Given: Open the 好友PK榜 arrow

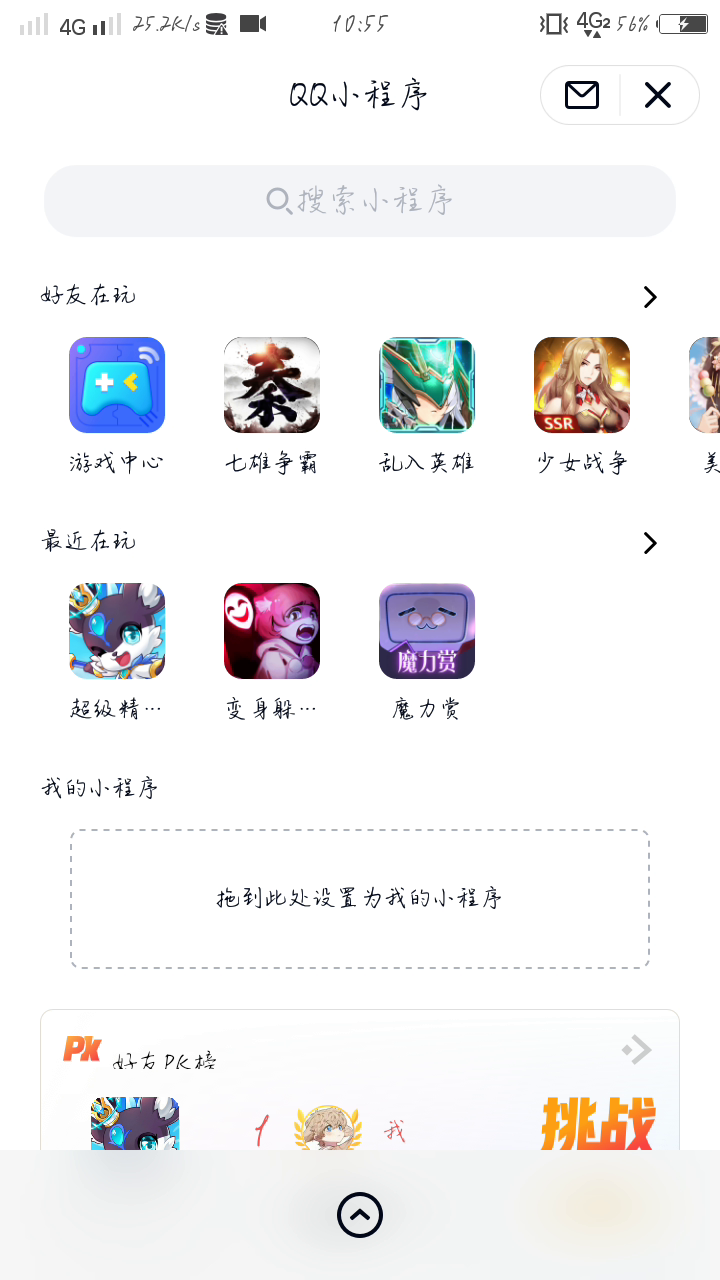Looking at the screenshot, I should 637,1049.
